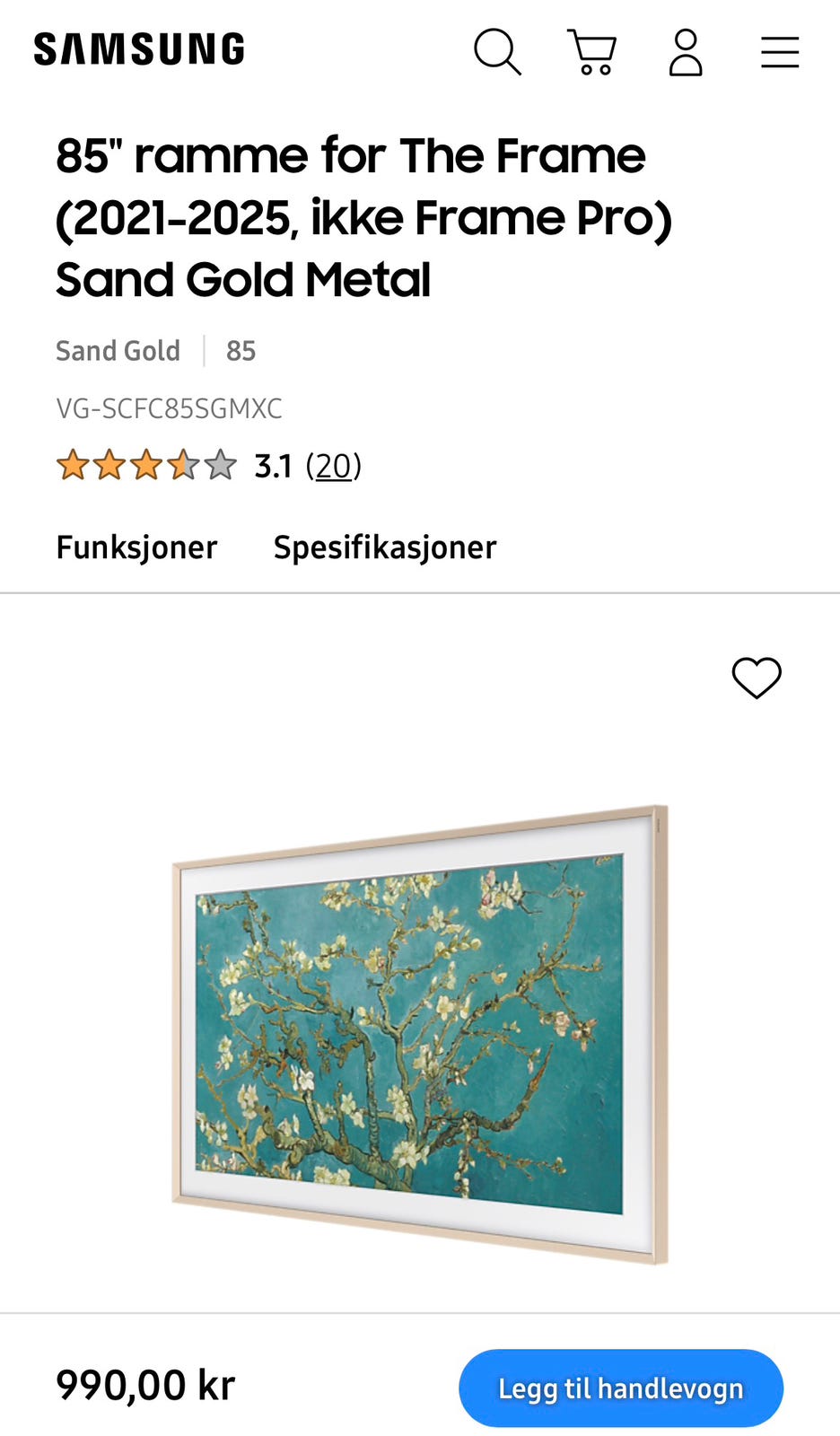Switch to the Spesifikasjoner tab
This screenshot has width=840, height=1436.
pyautogui.click(x=384, y=547)
